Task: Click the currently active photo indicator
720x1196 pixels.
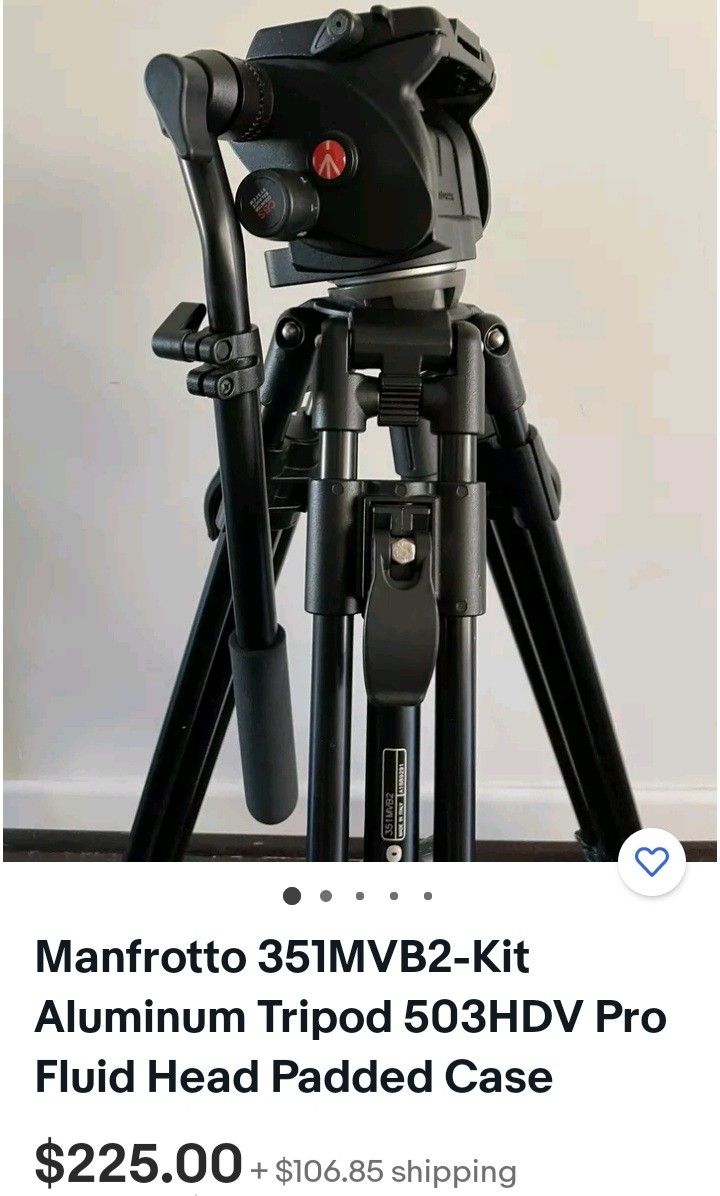Action: click(292, 898)
